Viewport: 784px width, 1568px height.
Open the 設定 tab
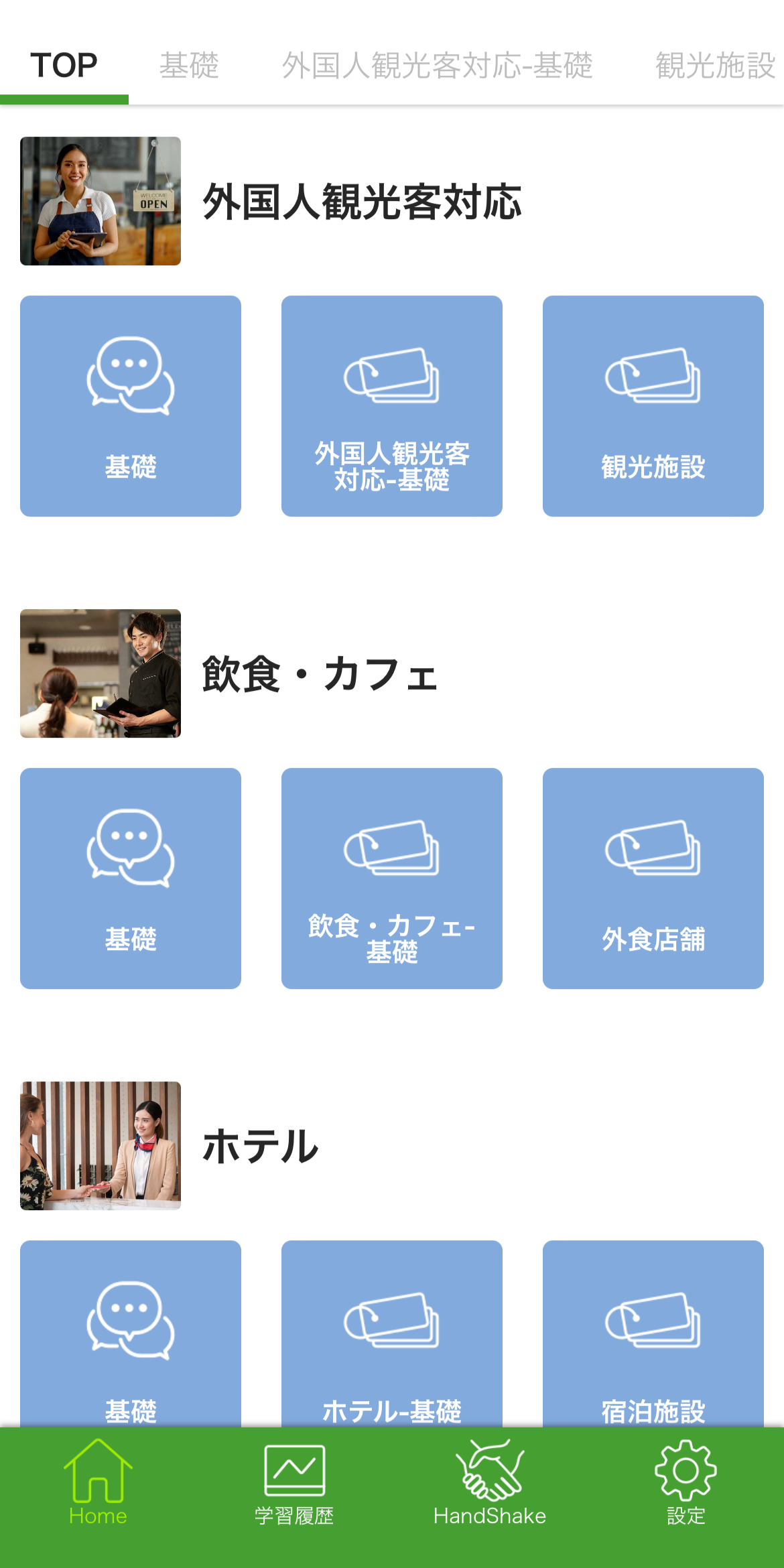(x=685, y=1482)
